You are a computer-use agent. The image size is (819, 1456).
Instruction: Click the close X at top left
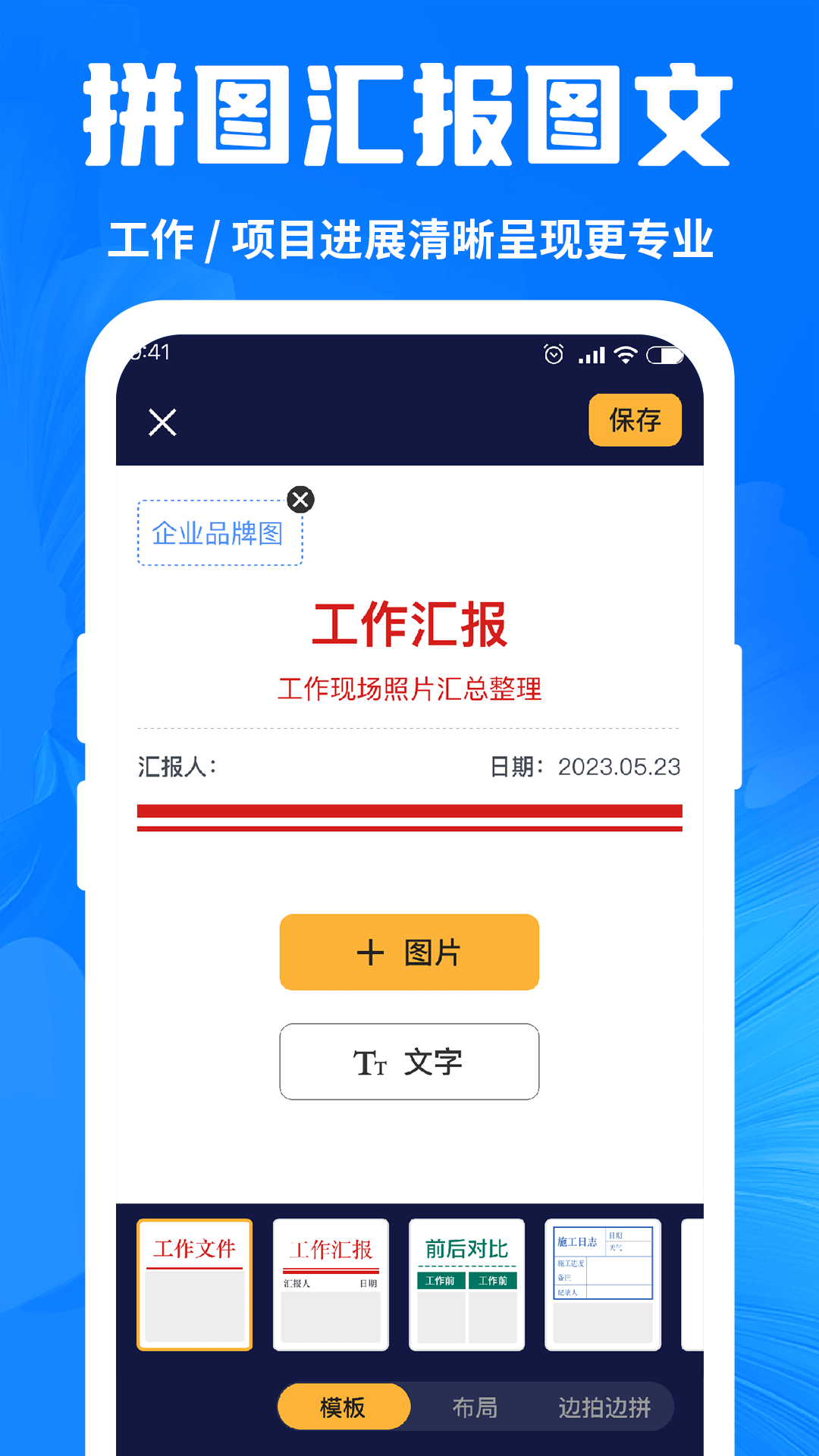click(162, 424)
